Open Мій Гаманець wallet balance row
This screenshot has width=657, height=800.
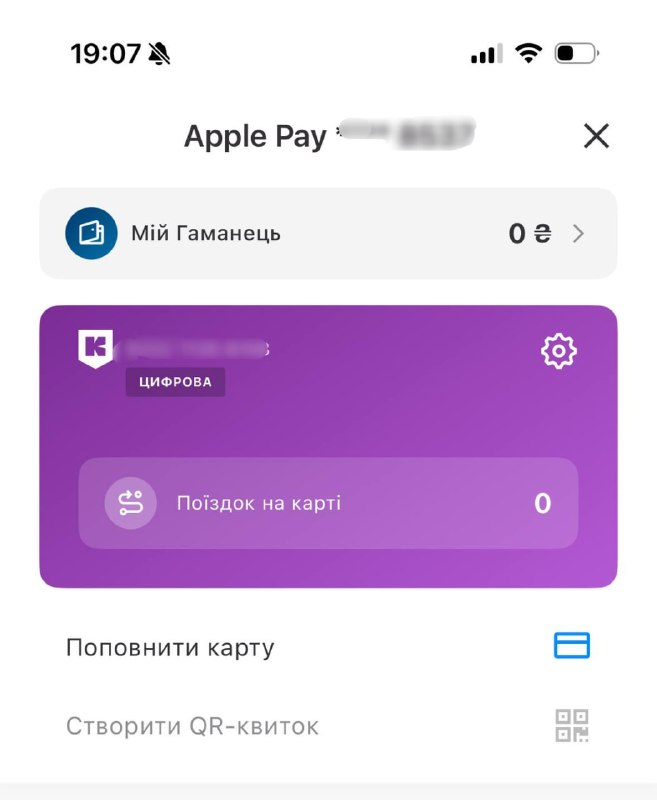pos(328,234)
